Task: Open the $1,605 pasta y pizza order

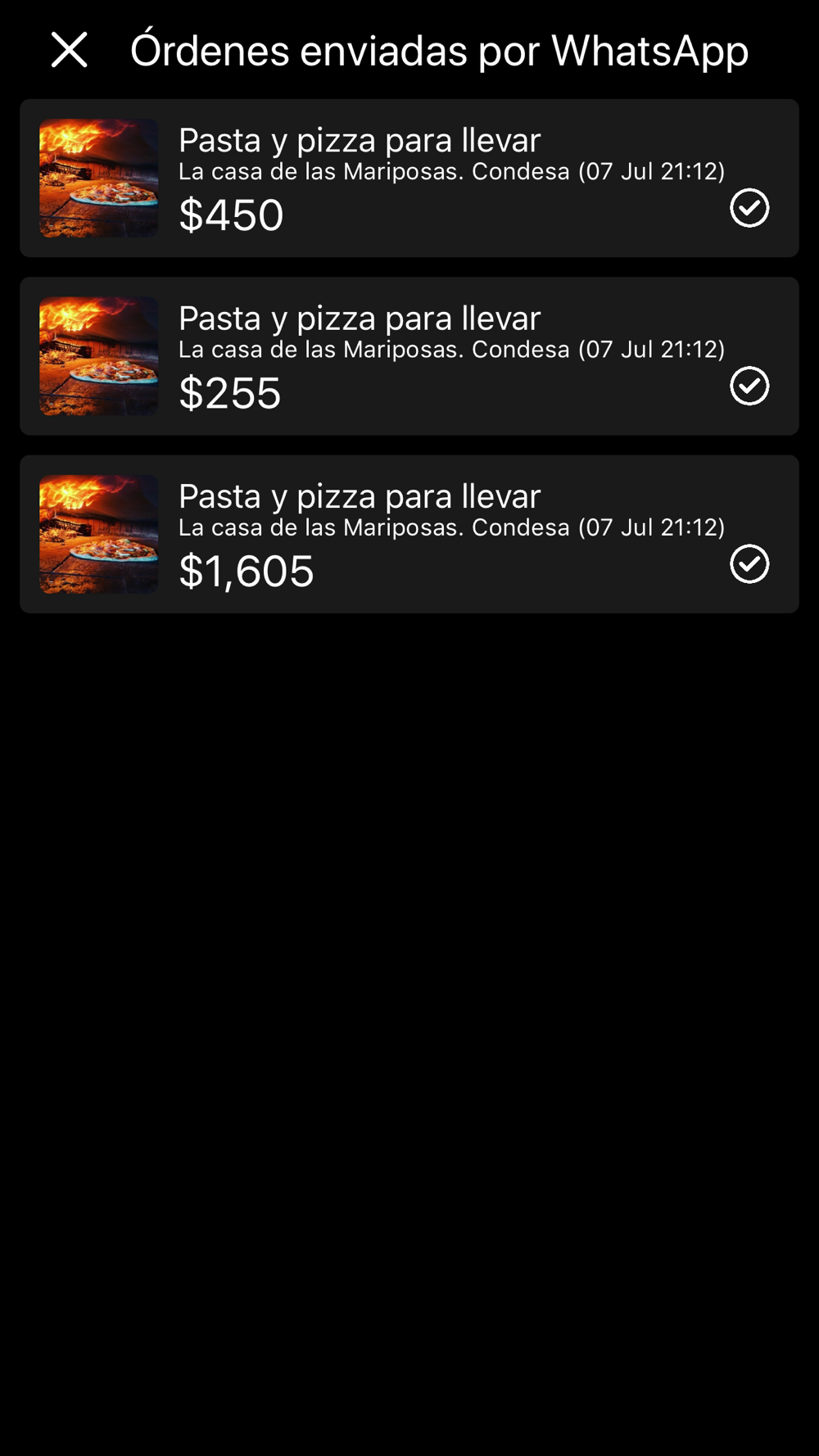Action: click(x=409, y=534)
